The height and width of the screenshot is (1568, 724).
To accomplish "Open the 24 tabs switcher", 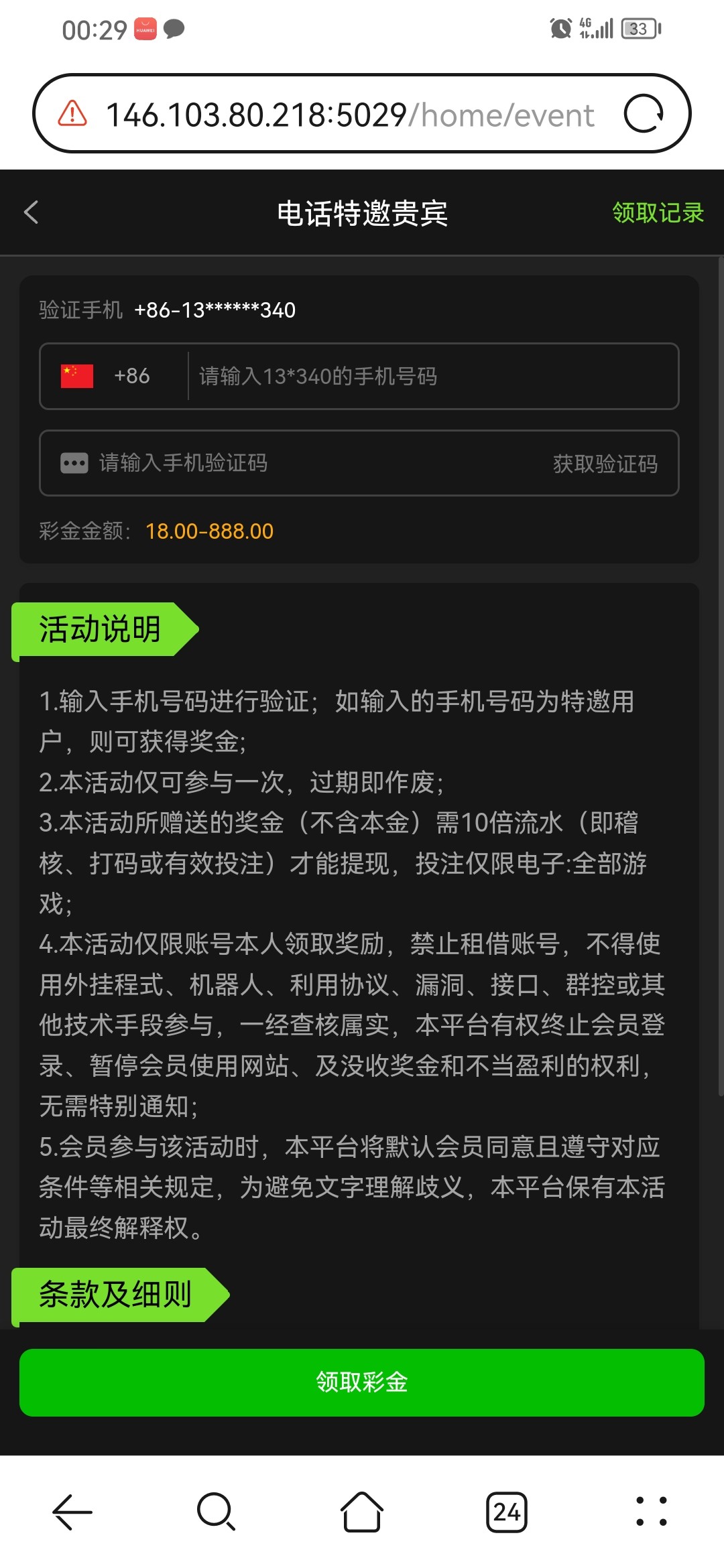I will click(507, 1512).
